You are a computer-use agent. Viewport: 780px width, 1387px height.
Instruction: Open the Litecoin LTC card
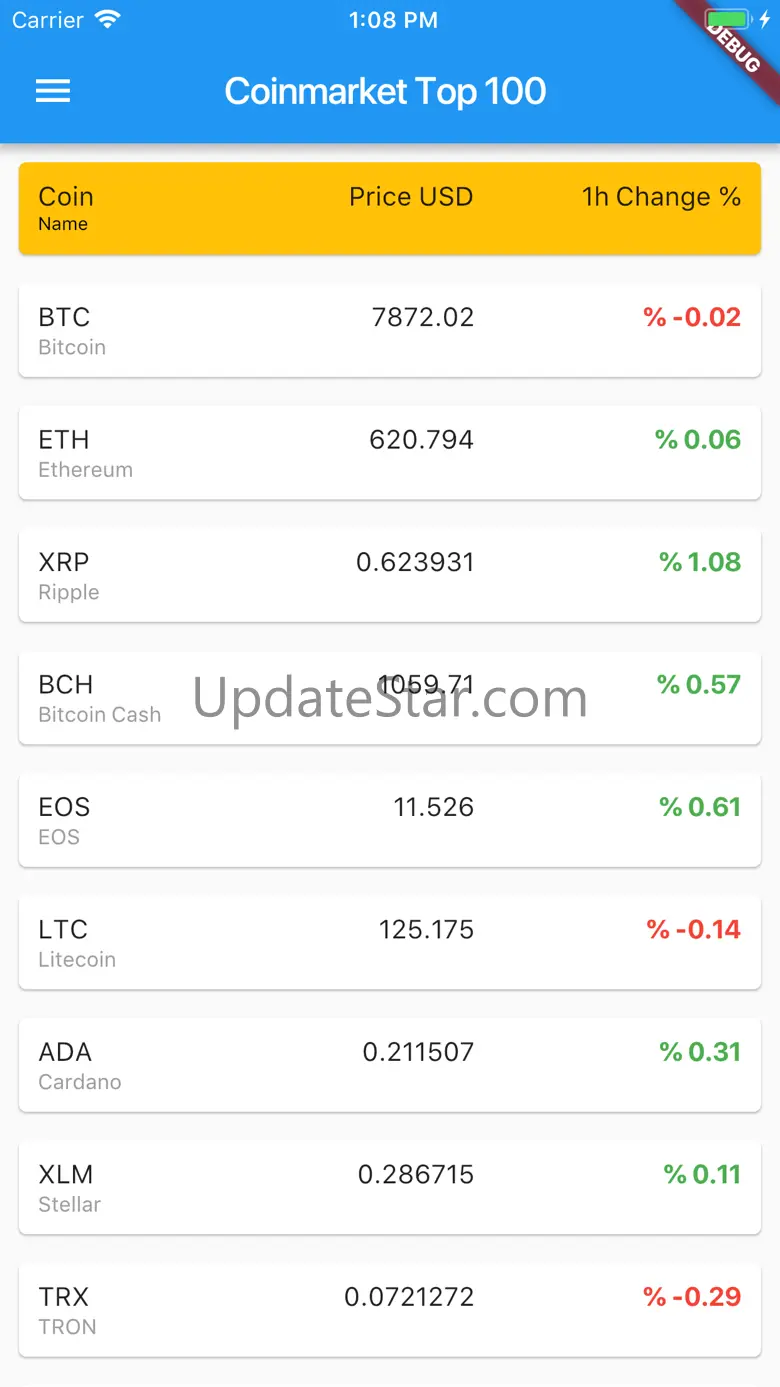[x=389, y=943]
